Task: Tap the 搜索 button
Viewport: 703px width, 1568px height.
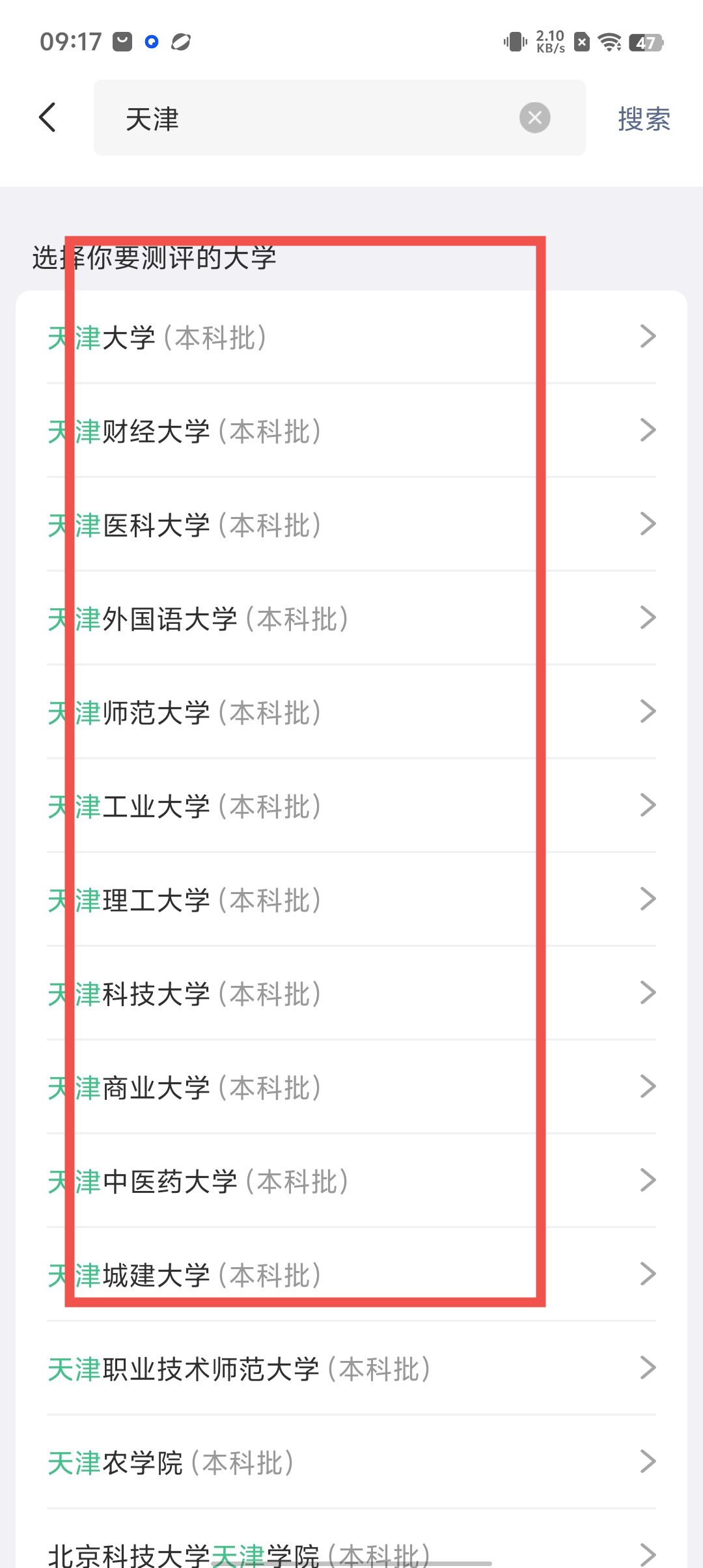Action: pos(643,119)
